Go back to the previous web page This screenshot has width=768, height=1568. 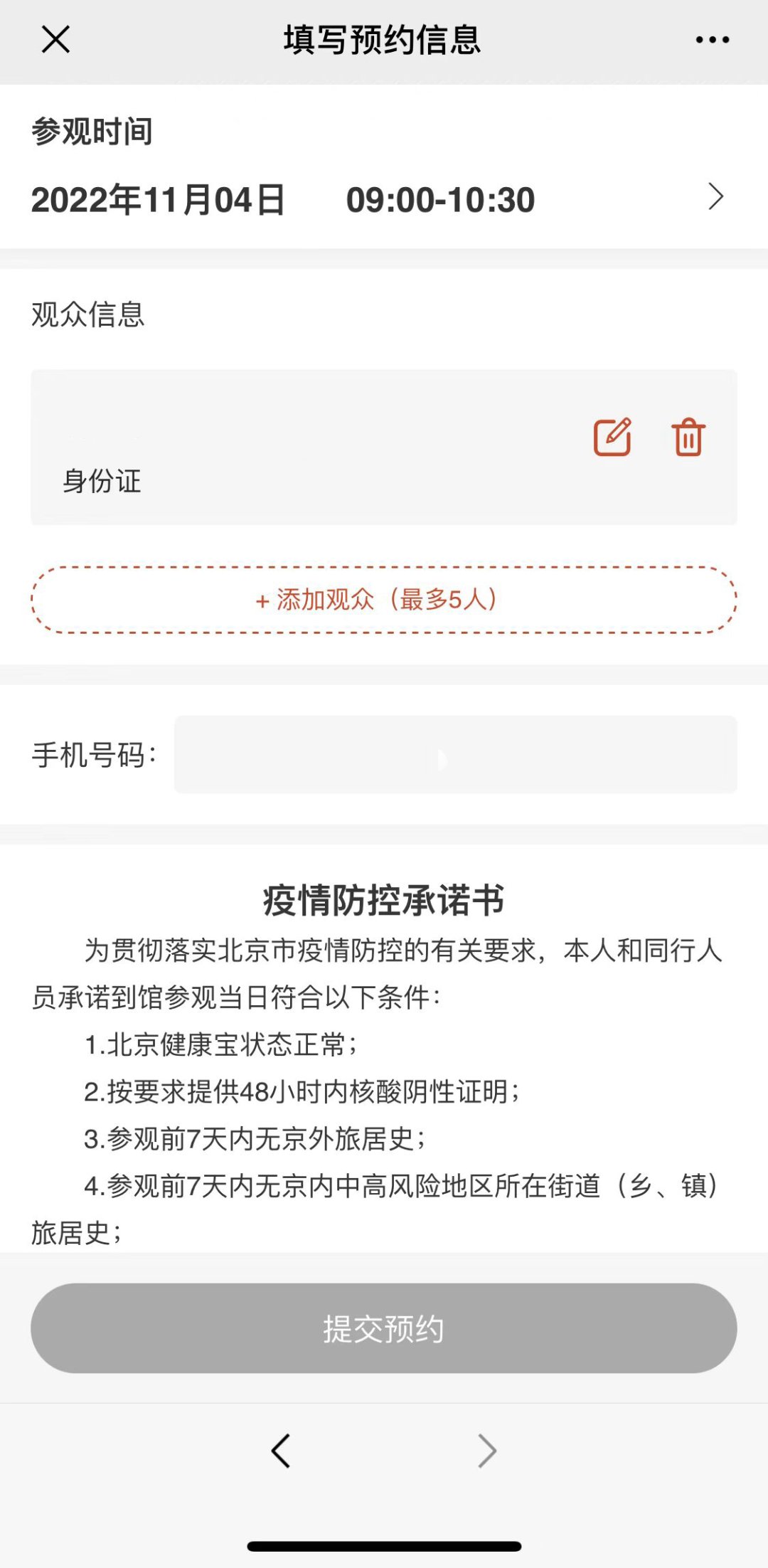281,1451
